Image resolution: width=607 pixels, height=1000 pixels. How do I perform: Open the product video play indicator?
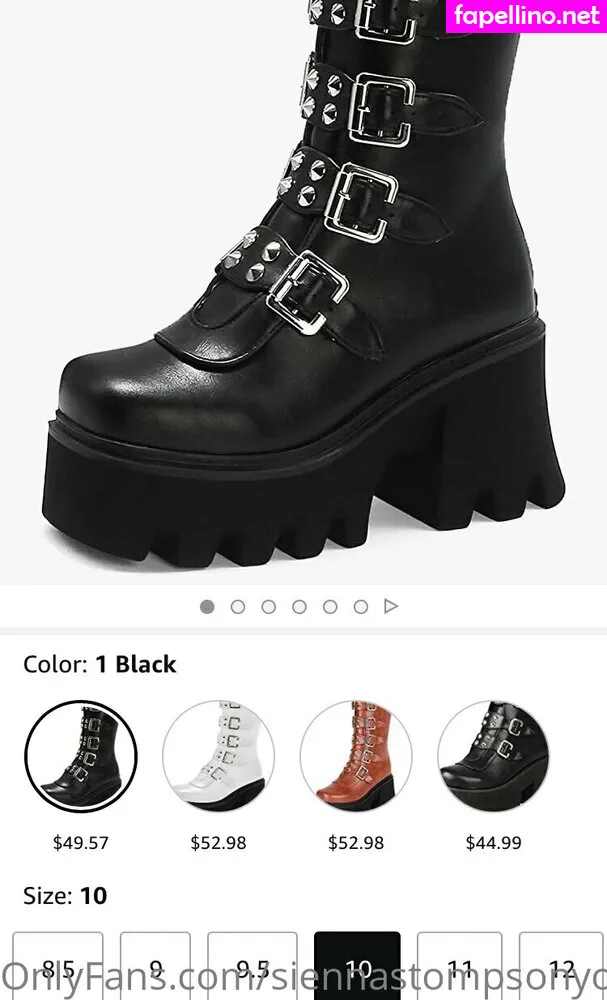(x=391, y=606)
